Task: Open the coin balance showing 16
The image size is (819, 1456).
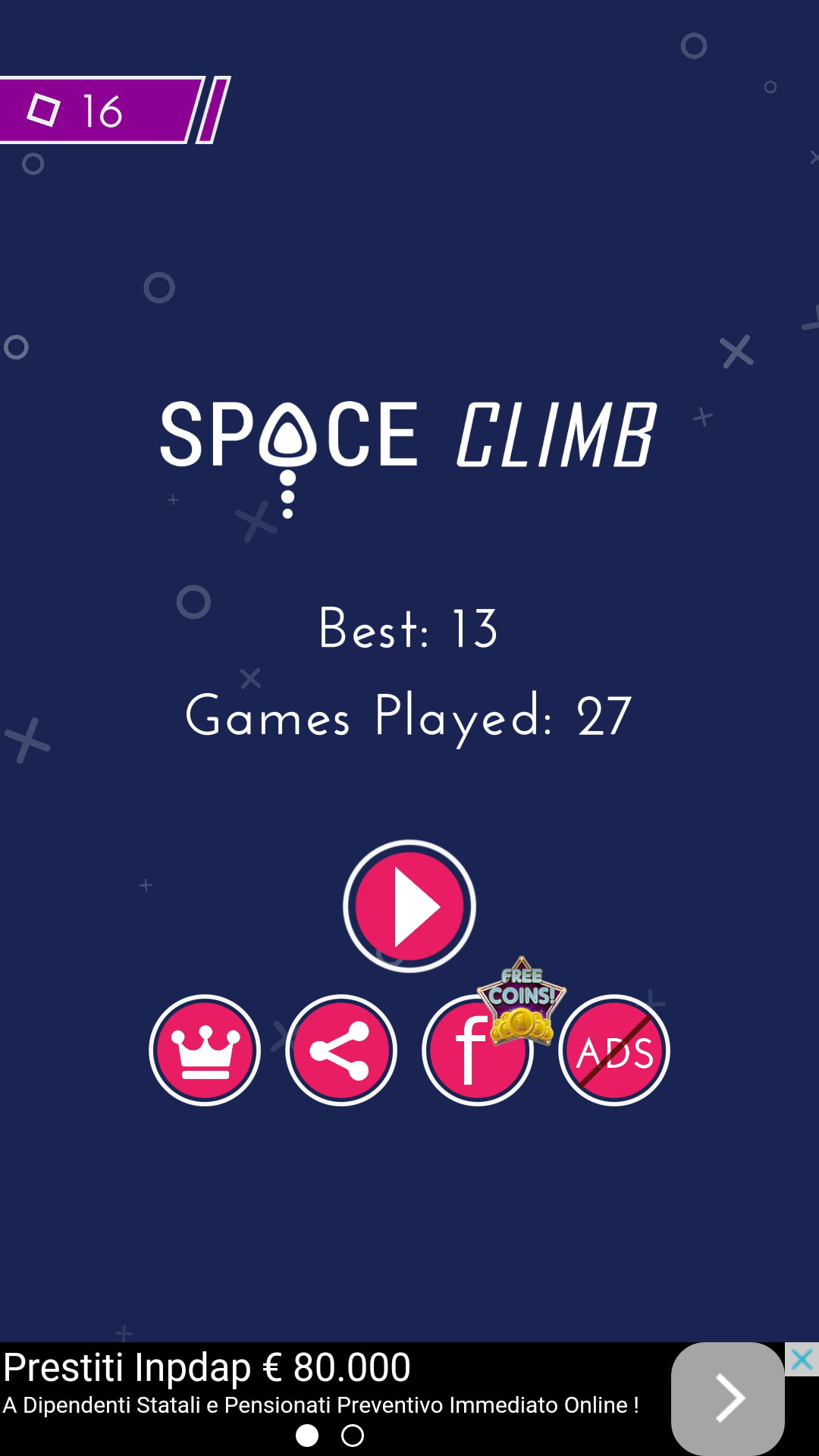Action: [x=102, y=110]
